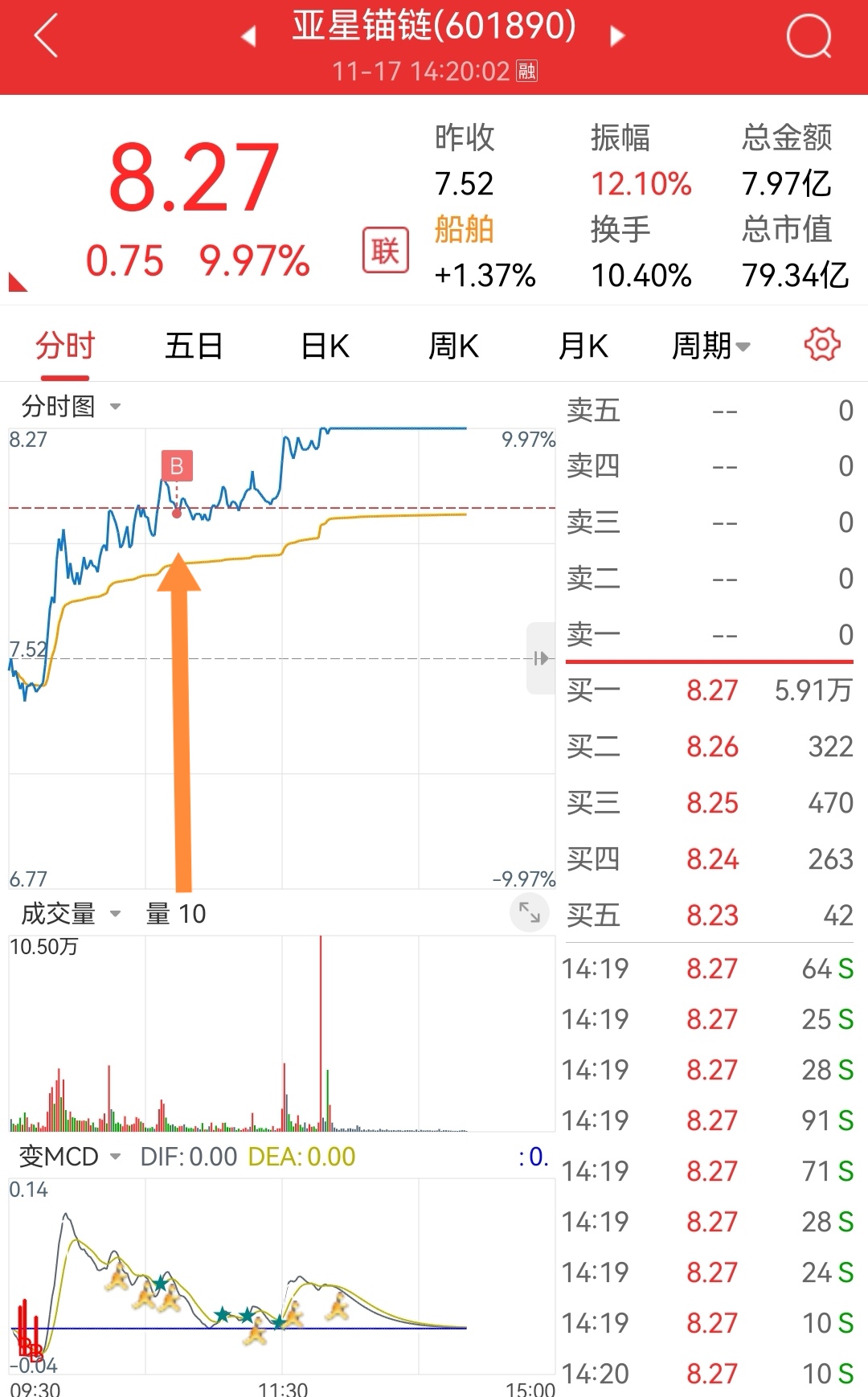This screenshot has height=1397, width=868.
Task: Select the 分时 chart tab
Action: click(x=65, y=346)
